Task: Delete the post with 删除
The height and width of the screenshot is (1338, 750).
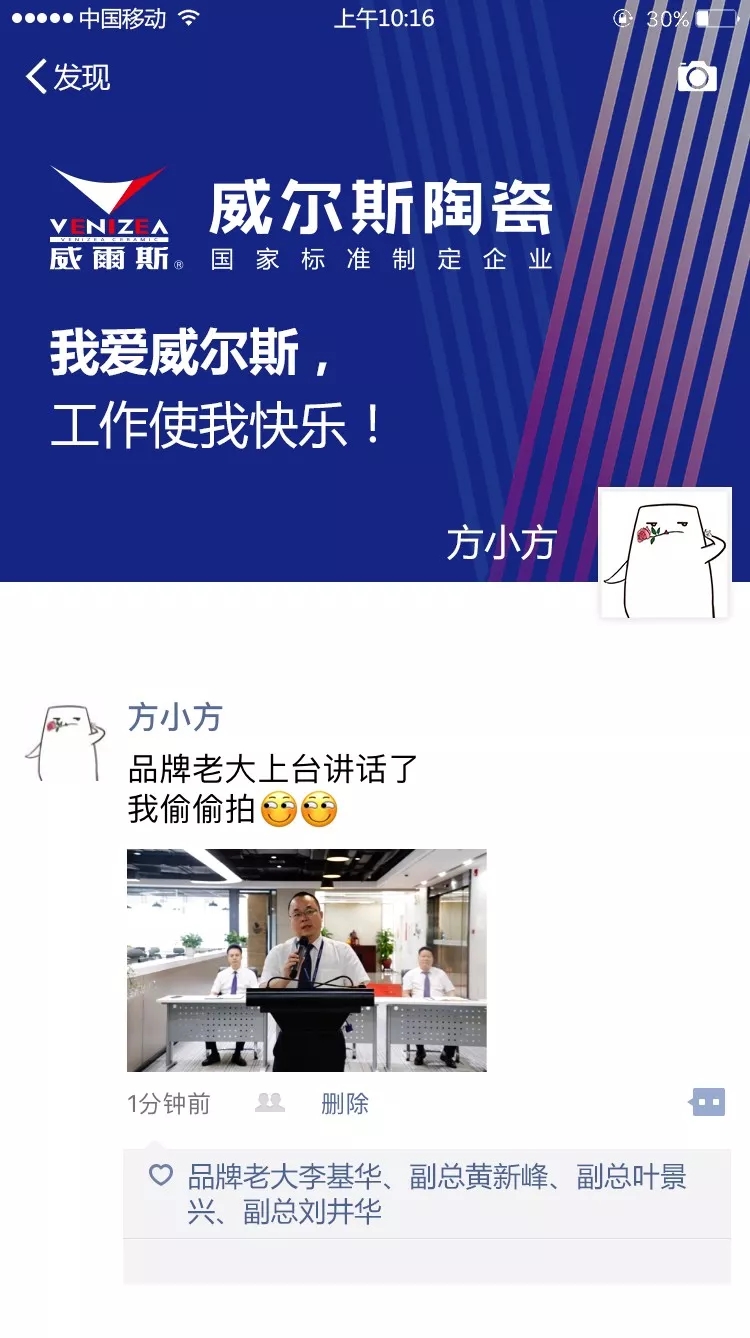Action: pyautogui.click(x=344, y=1104)
